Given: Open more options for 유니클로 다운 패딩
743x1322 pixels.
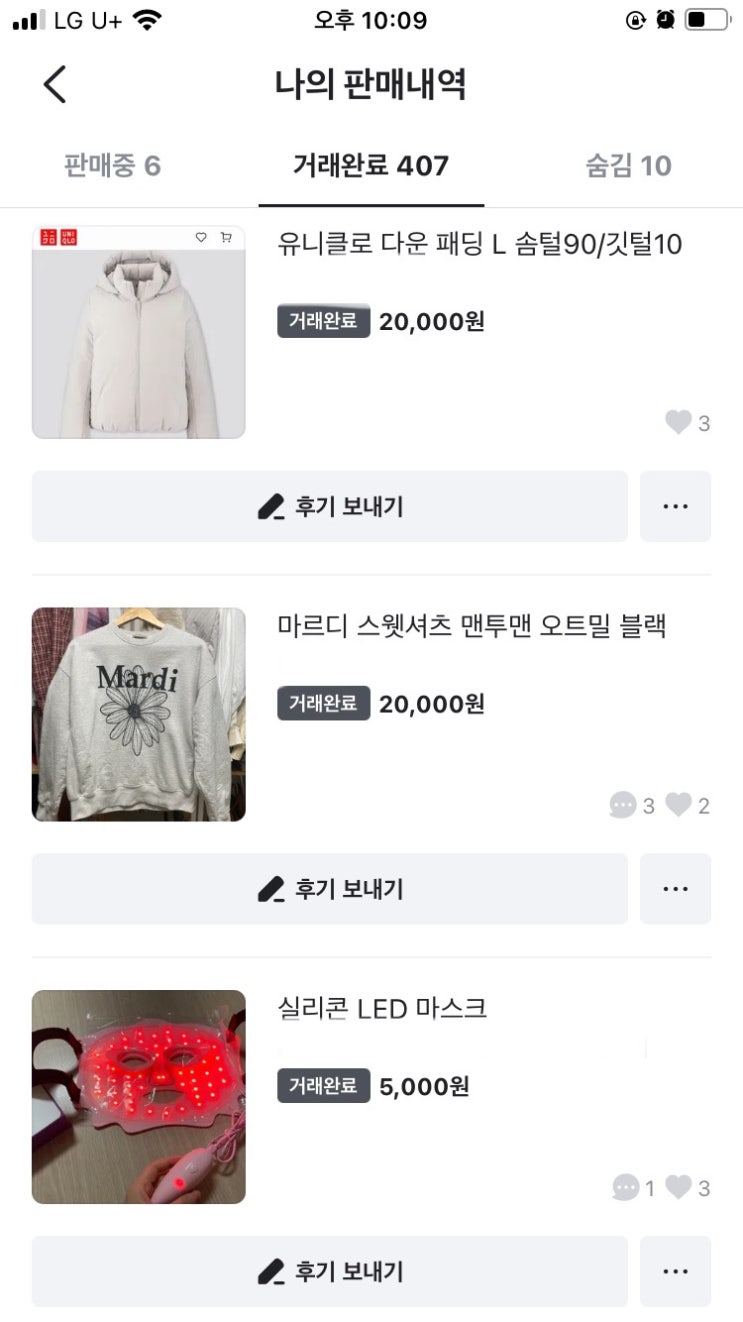Looking at the screenshot, I should 675,507.
